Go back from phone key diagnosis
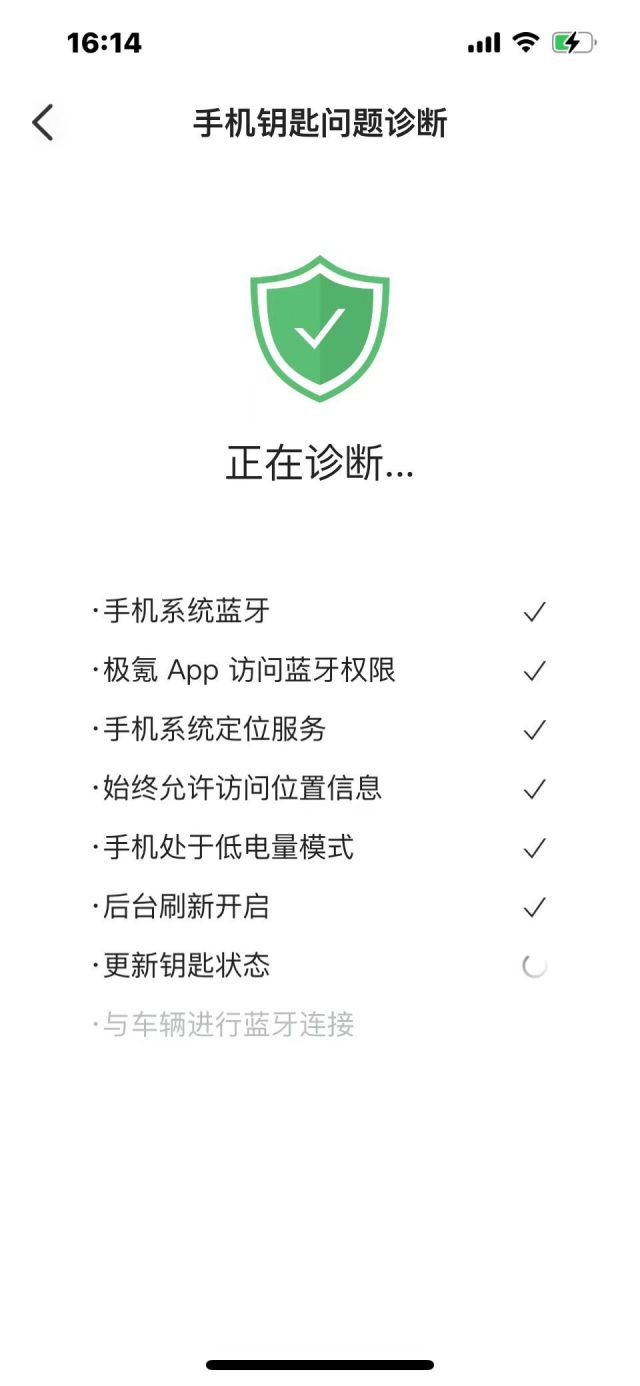The height and width of the screenshot is (1386, 640). [42, 123]
